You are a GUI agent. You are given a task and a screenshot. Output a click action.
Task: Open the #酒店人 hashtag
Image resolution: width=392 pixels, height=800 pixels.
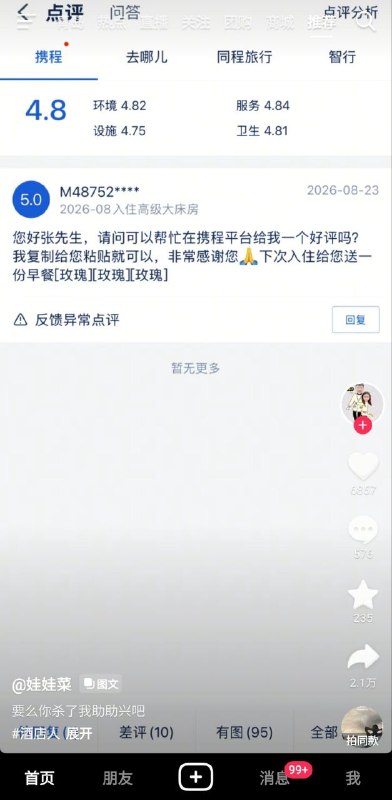pyautogui.click(x=36, y=733)
